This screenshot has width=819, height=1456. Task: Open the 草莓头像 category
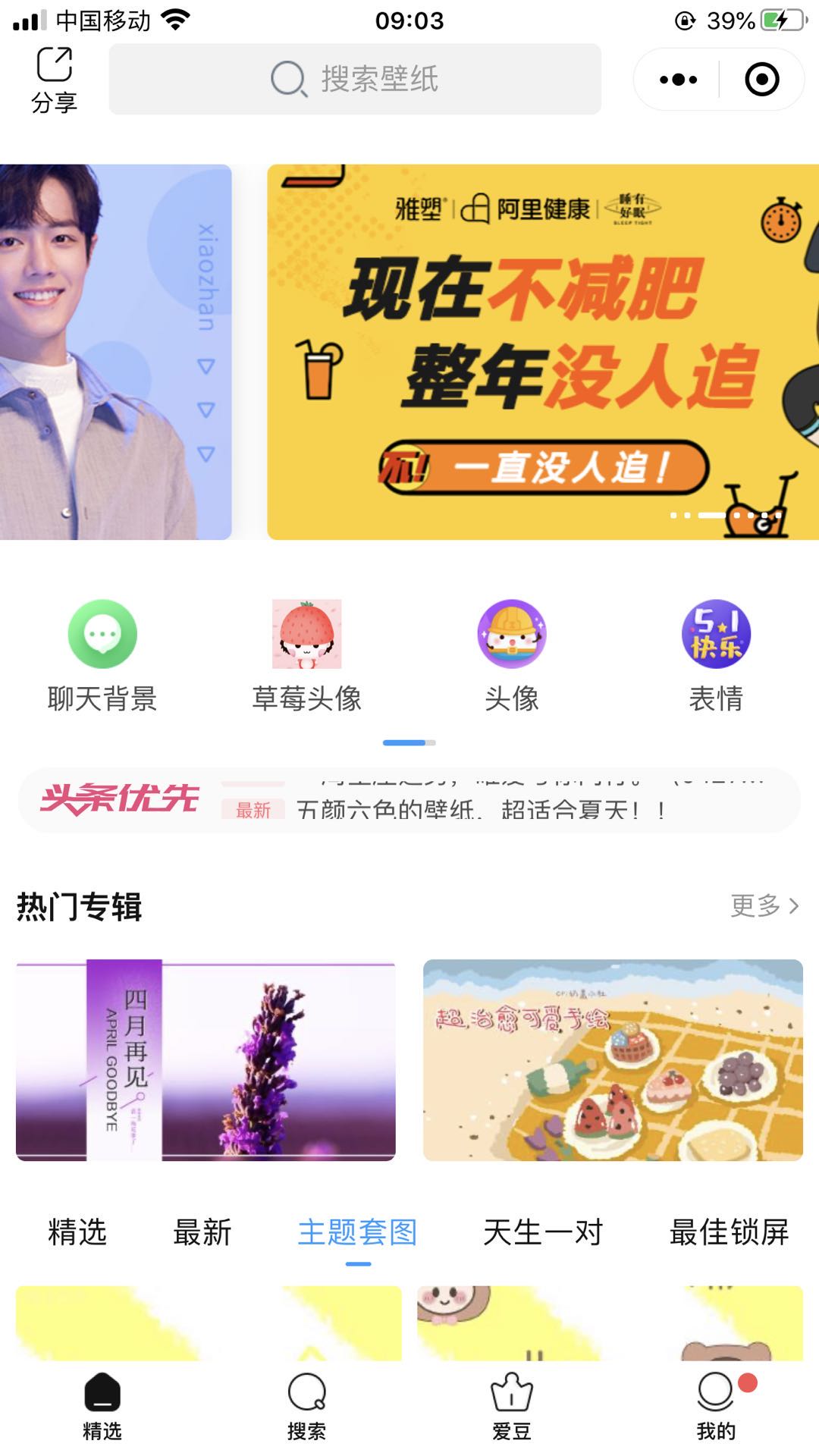coord(307,656)
